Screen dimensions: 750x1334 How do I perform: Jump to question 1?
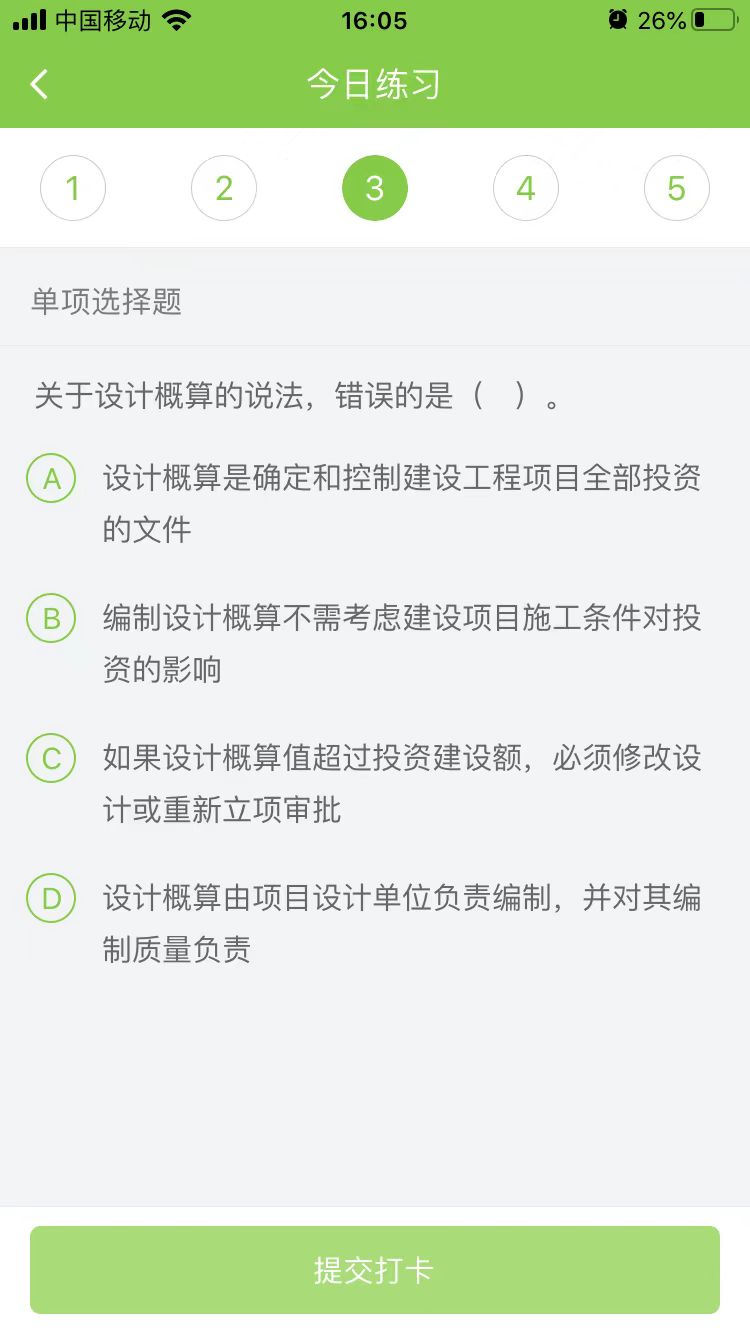click(73, 188)
